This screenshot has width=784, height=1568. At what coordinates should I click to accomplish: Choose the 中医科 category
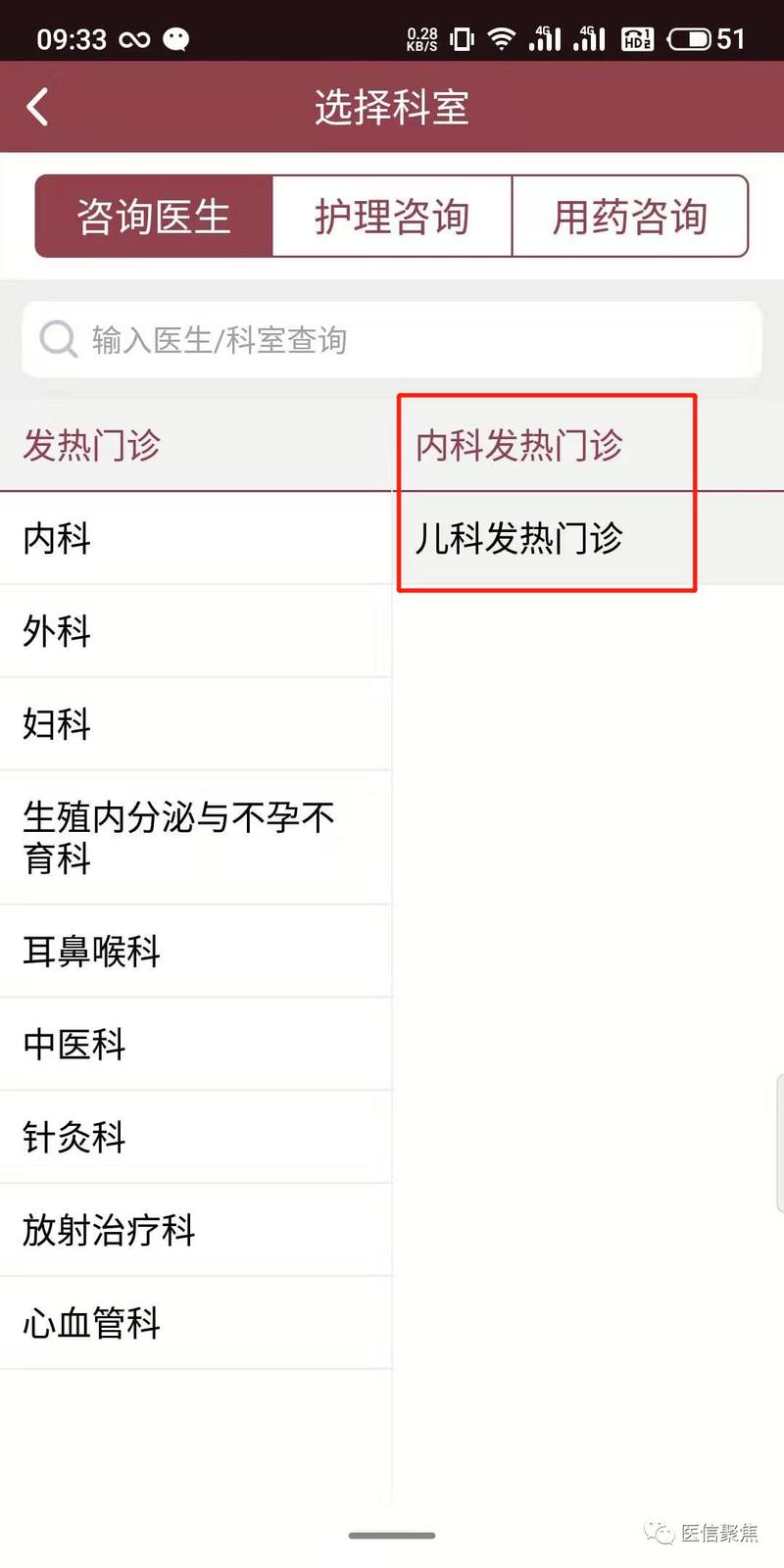(x=196, y=1045)
